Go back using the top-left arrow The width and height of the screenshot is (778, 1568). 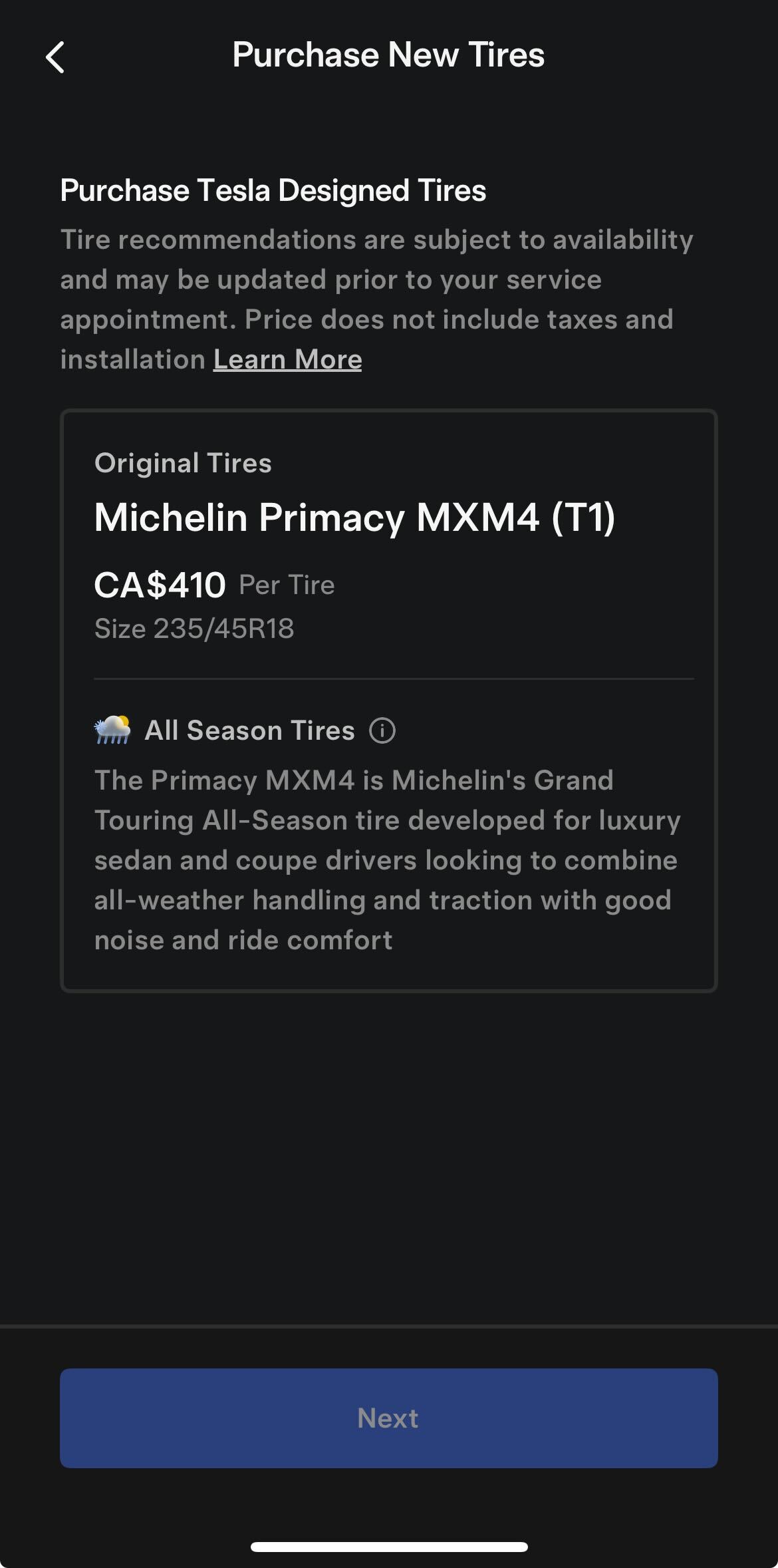pyautogui.click(x=55, y=57)
